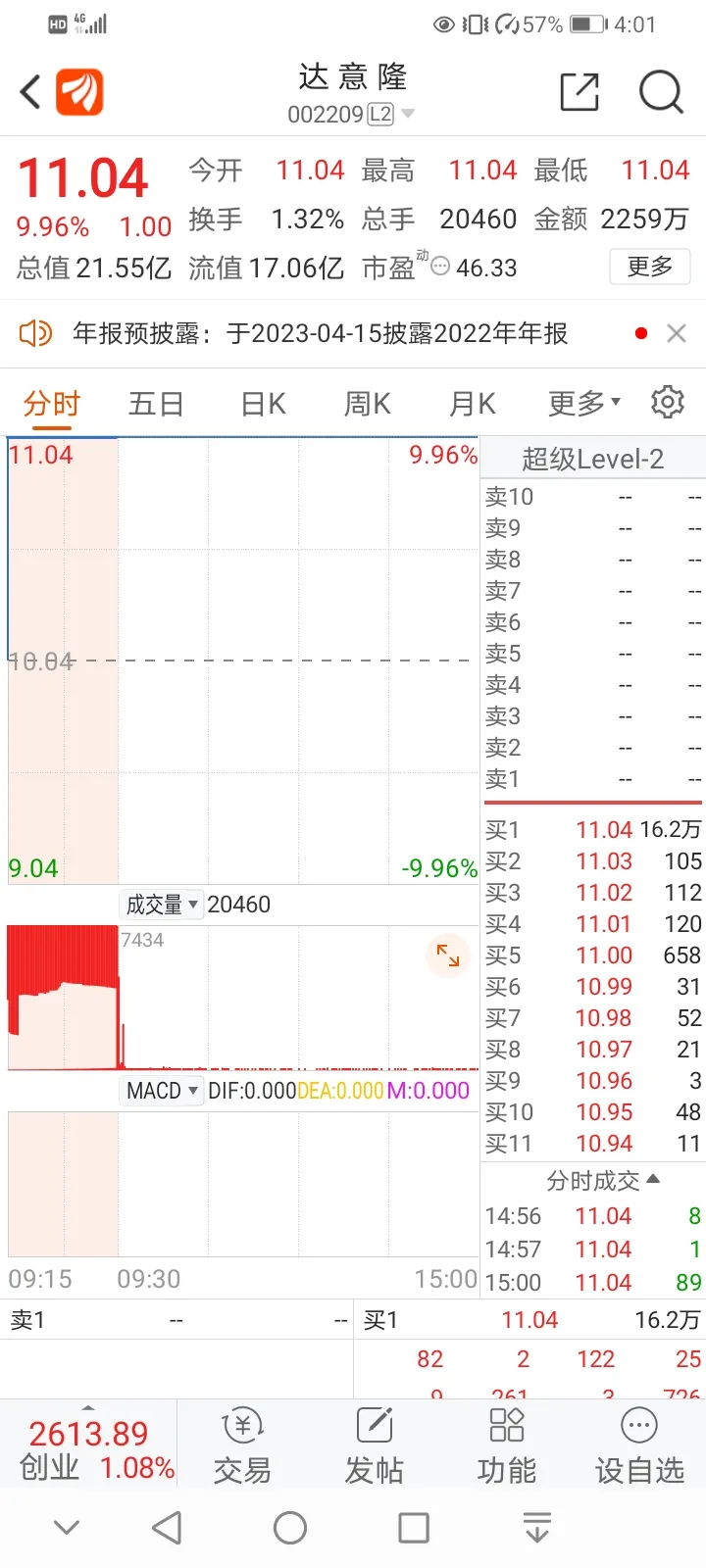Open chart settings gear

[668, 402]
